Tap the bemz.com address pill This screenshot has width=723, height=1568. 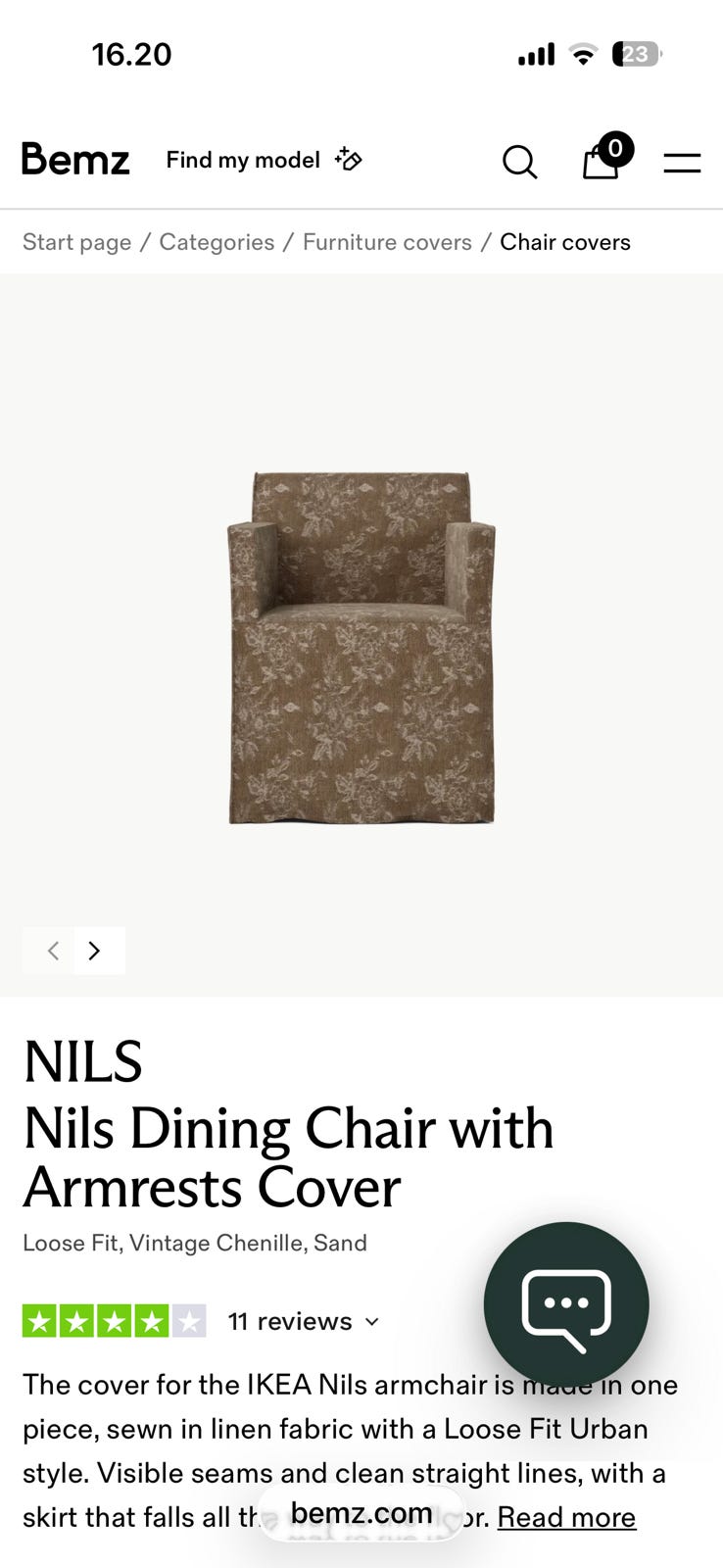361,1513
